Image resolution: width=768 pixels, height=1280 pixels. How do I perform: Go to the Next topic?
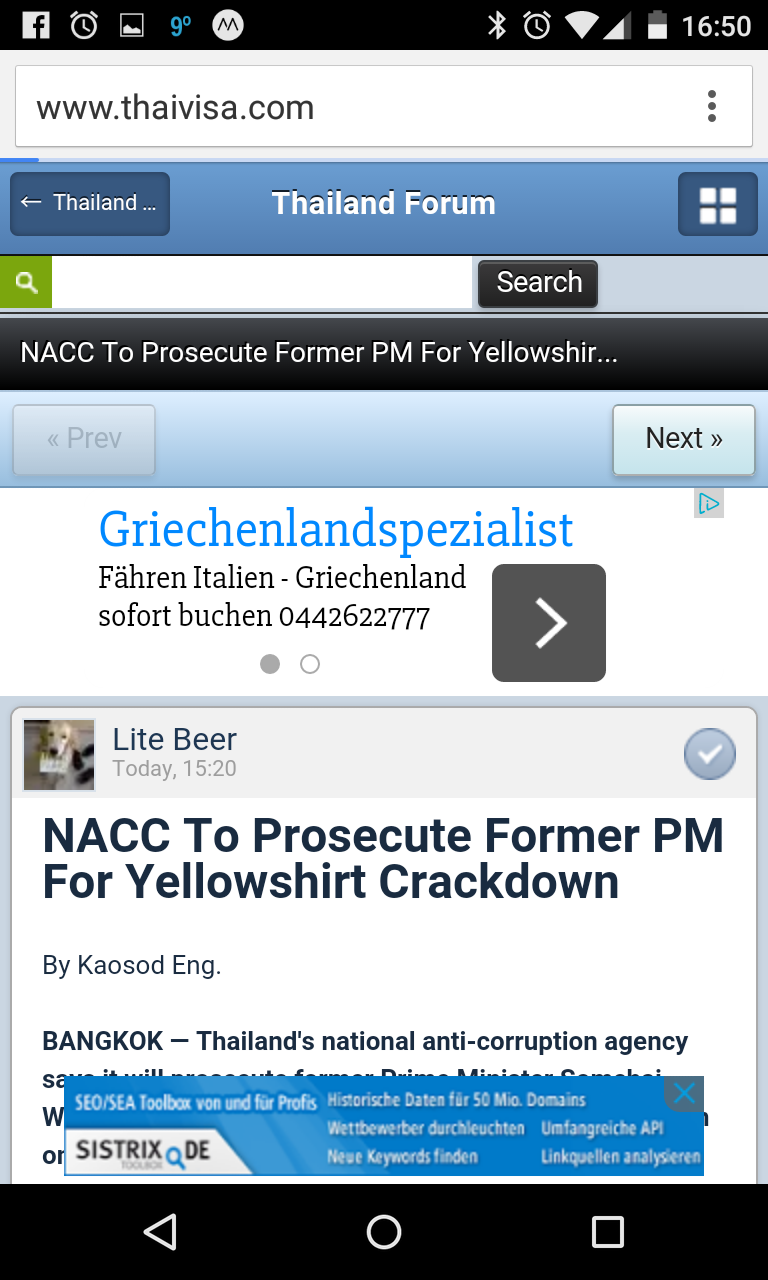683,439
